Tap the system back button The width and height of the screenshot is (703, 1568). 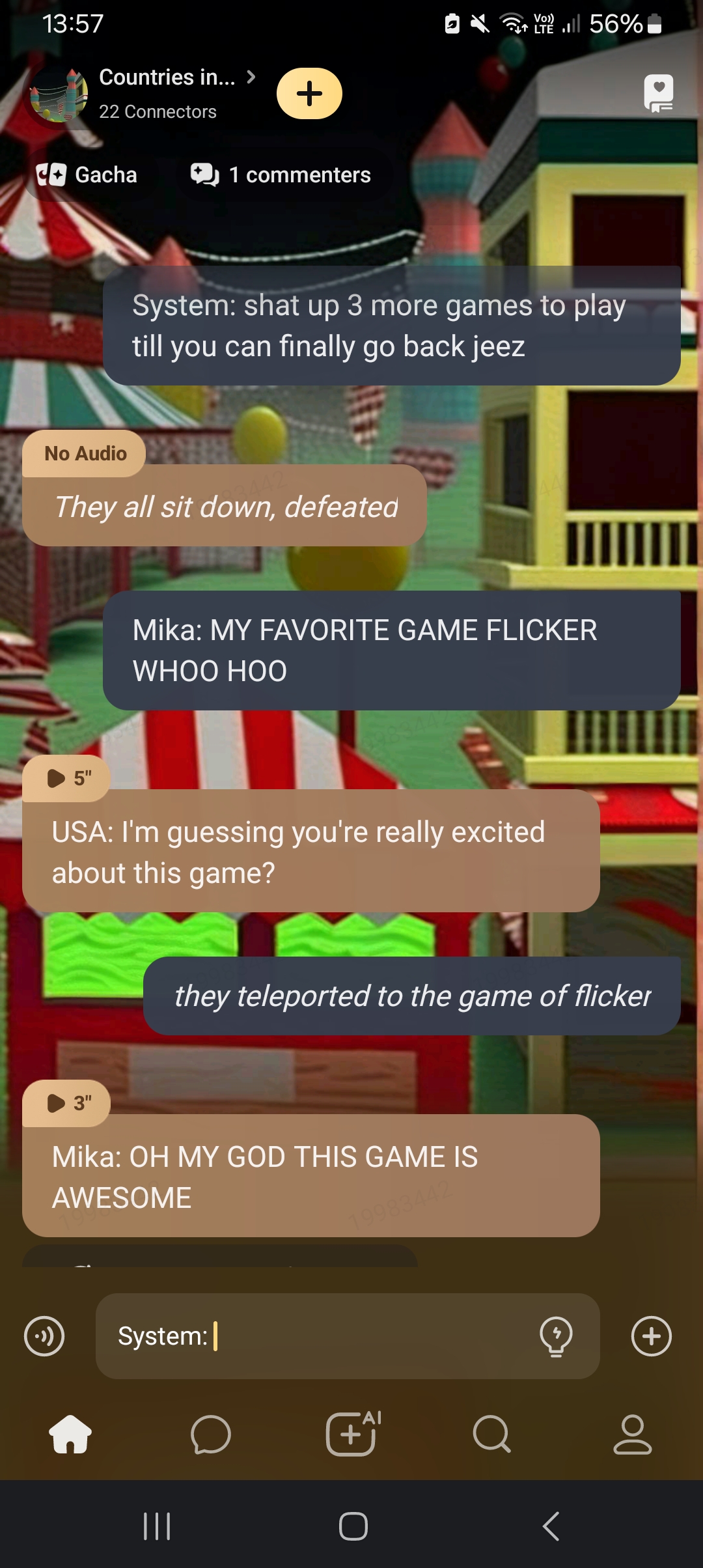pos(551,1526)
